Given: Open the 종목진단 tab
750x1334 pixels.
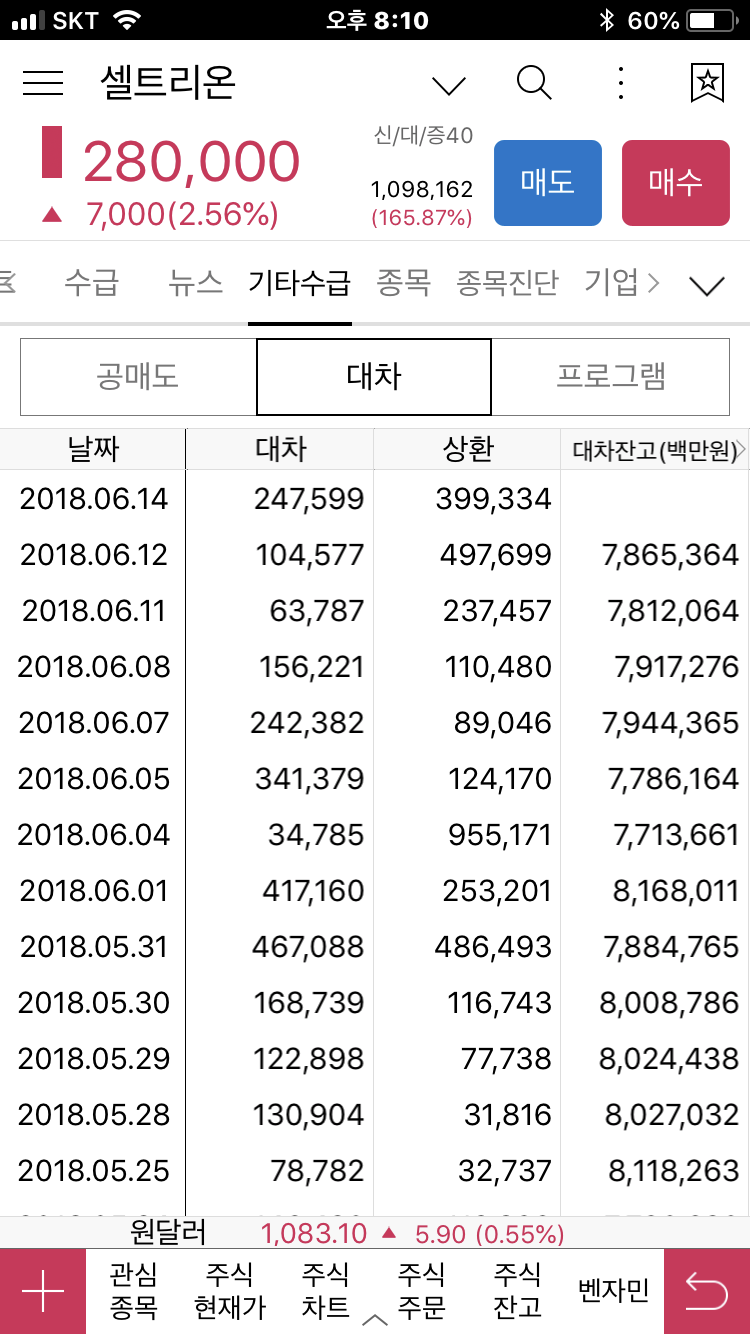Looking at the screenshot, I should [x=507, y=284].
